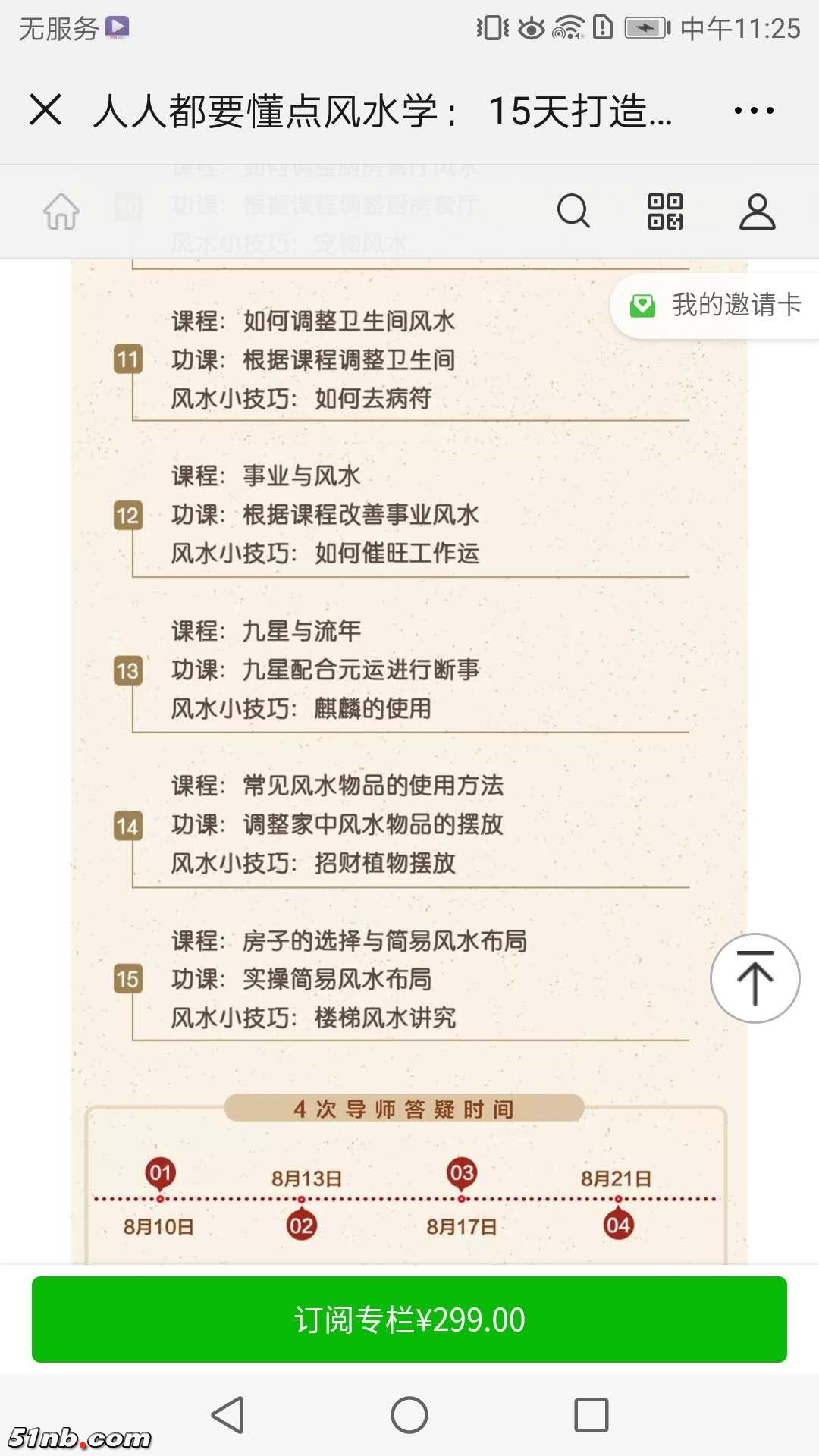This screenshot has height=1456, width=819.
Task: Tap the 订阅专栏¥299.00 subscribe button
Action: tap(409, 1318)
